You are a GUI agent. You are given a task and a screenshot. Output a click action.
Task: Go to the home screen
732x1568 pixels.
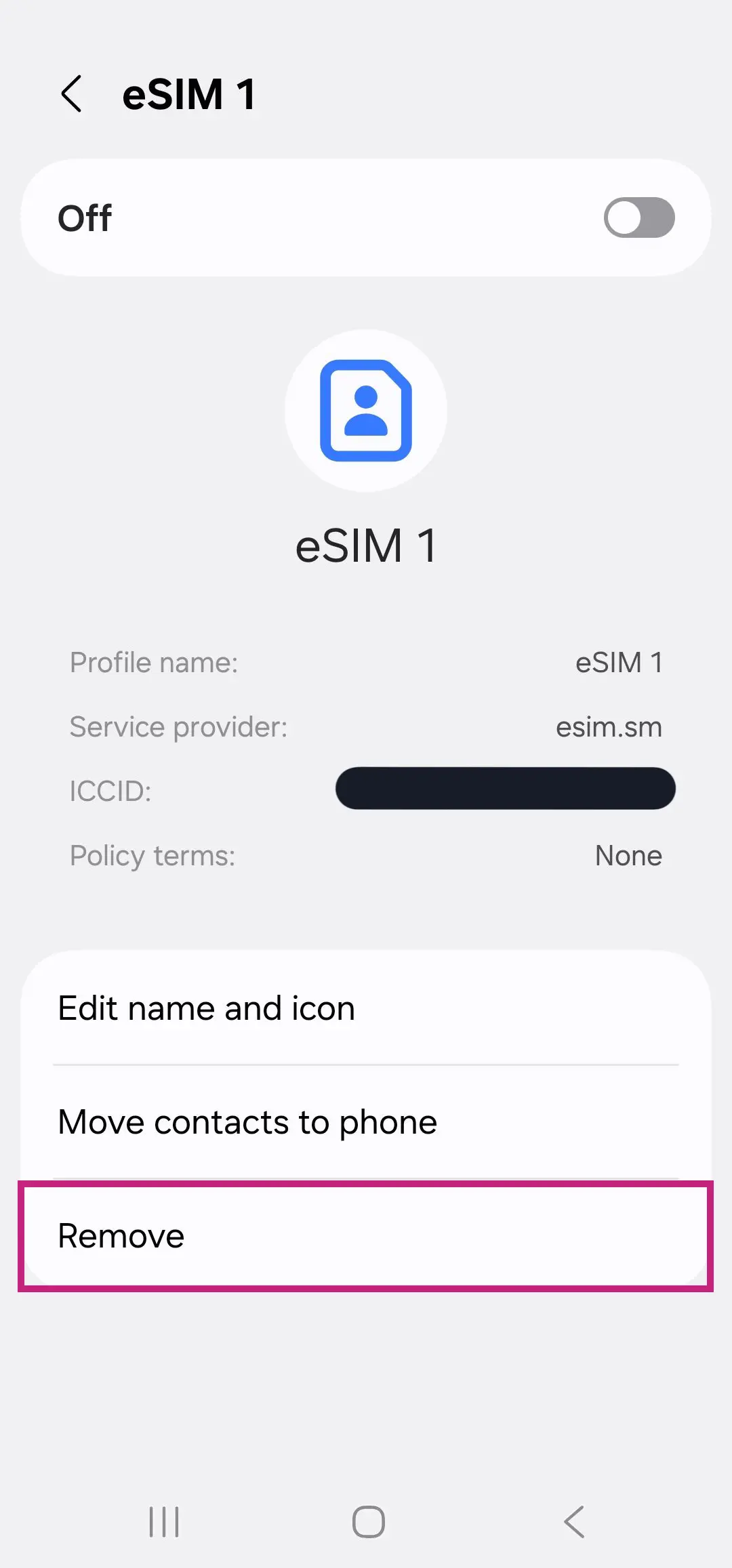click(x=368, y=1522)
